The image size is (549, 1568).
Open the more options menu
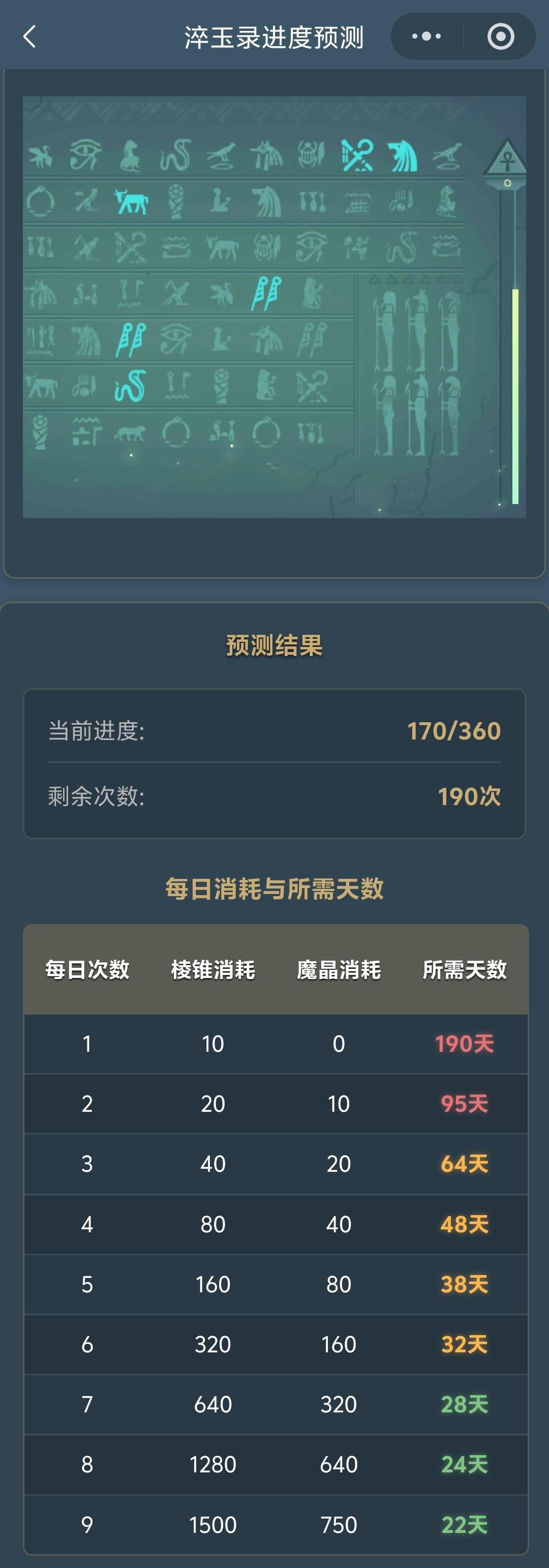coord(428,36)
